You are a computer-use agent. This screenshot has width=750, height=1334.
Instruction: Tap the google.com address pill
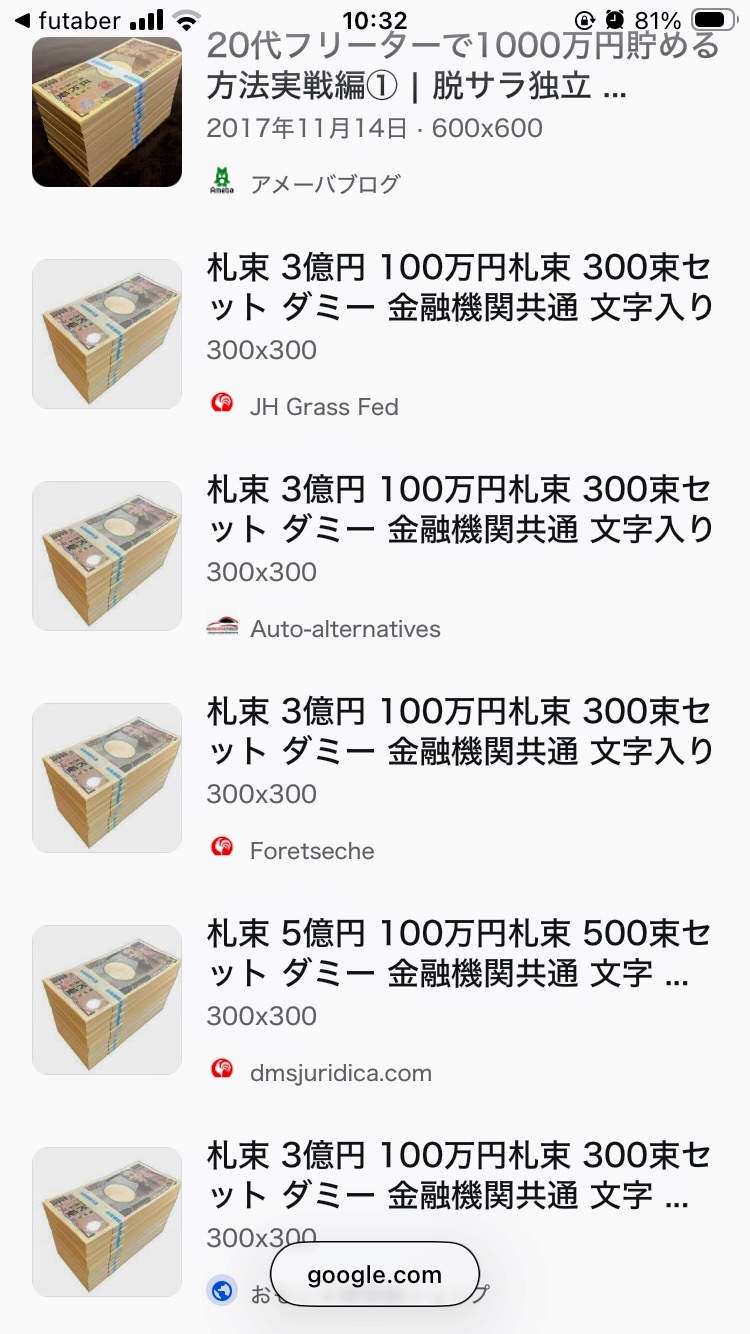pos(374,1275)
